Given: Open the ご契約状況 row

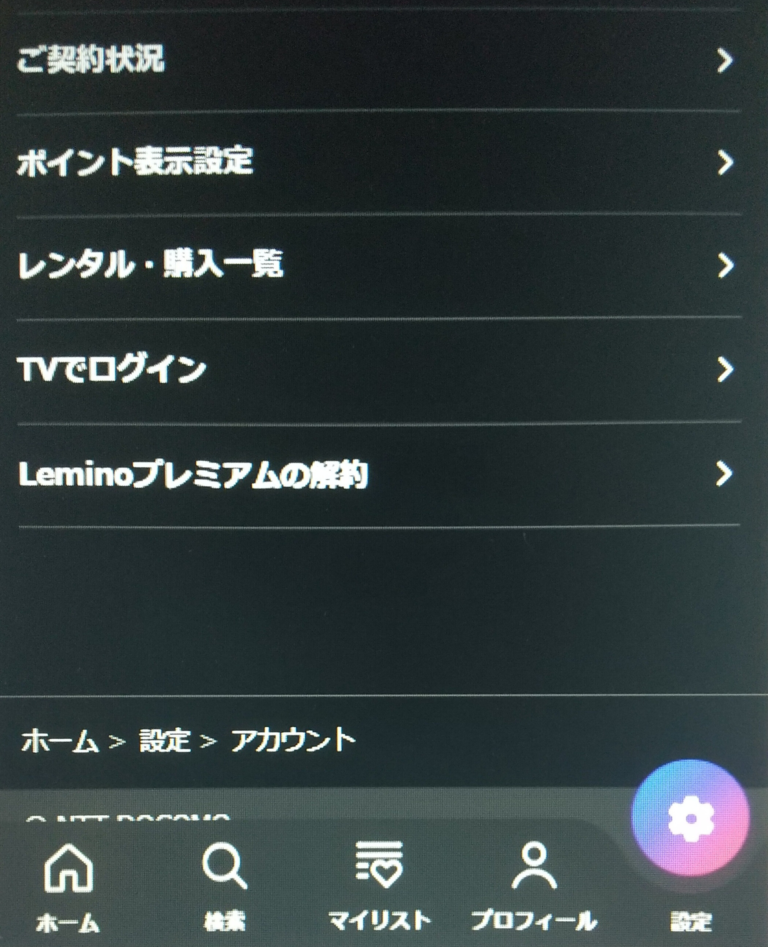Looking at the screenshot, I should pos(300,60).
